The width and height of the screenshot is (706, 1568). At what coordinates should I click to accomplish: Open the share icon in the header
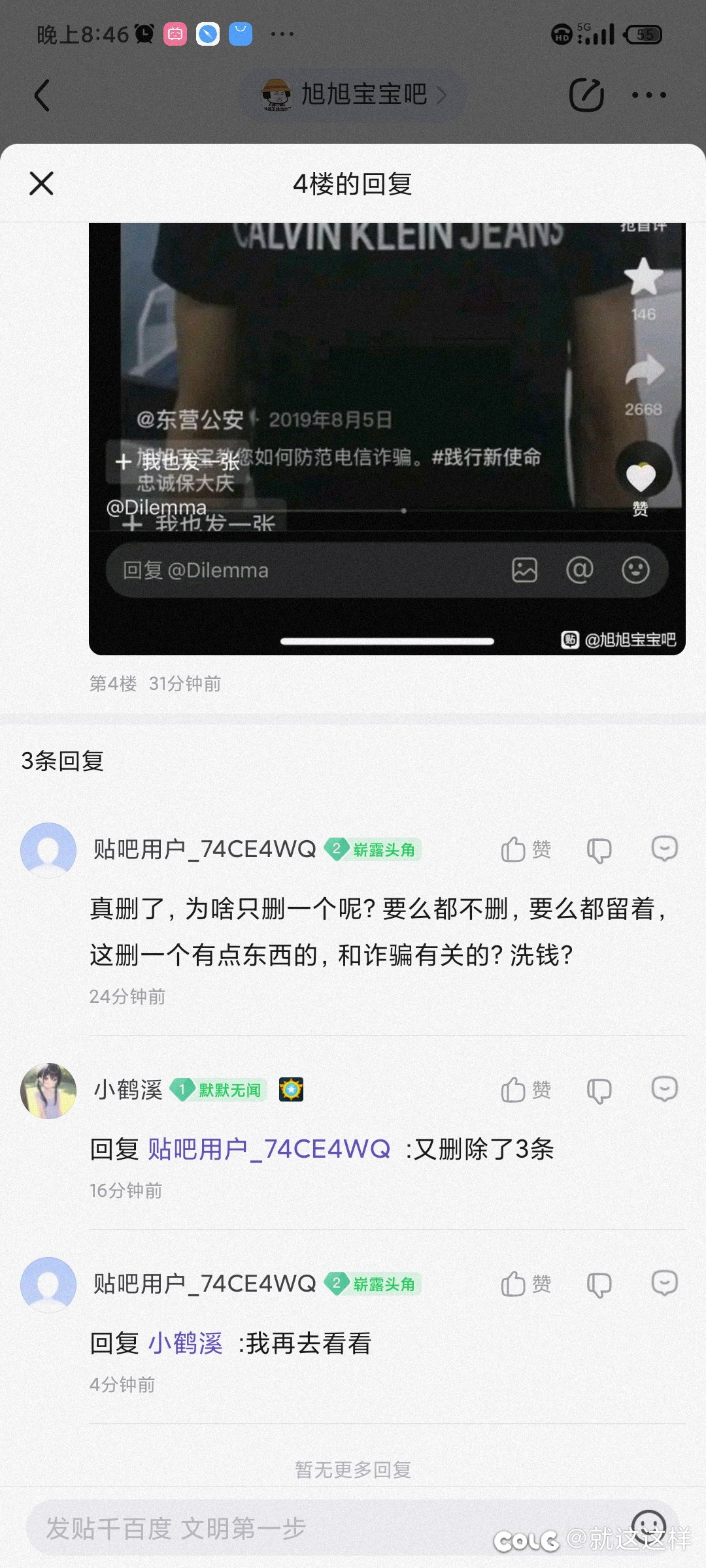tap(586, 95)
